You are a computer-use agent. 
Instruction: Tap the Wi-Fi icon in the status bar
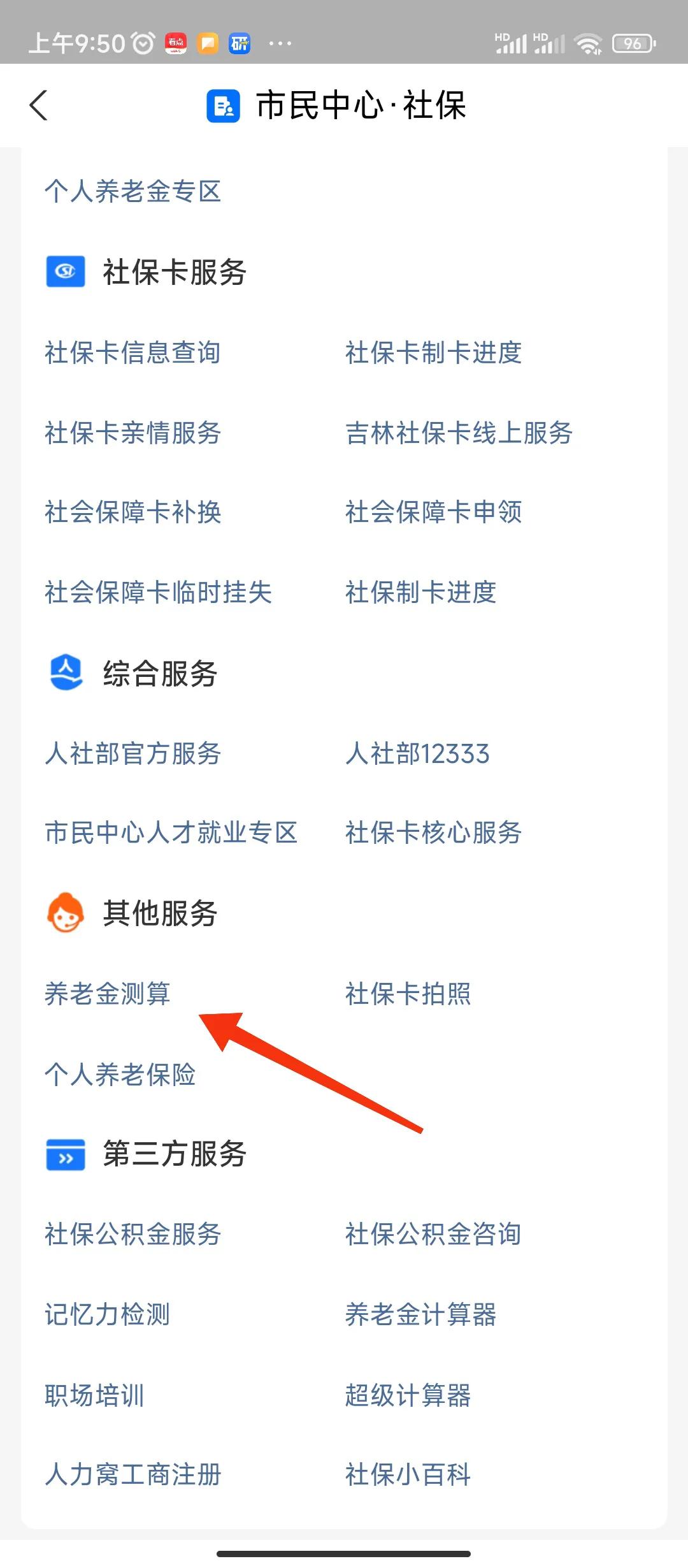click(589, 43)
